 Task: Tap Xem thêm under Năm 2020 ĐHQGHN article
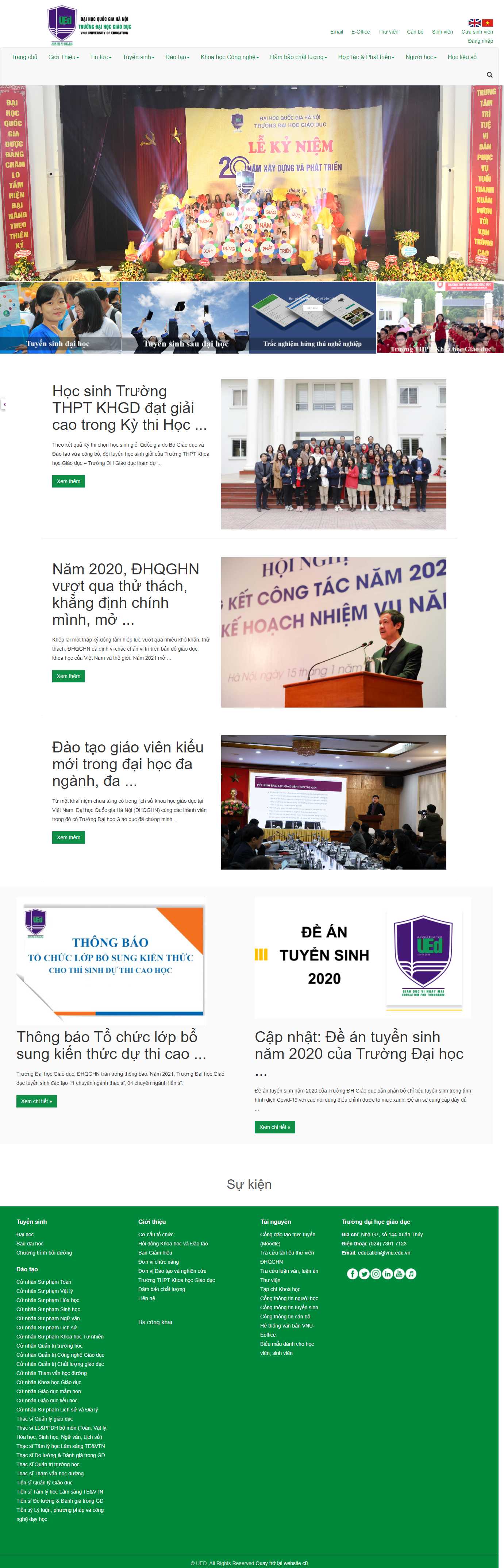[68, 676]
